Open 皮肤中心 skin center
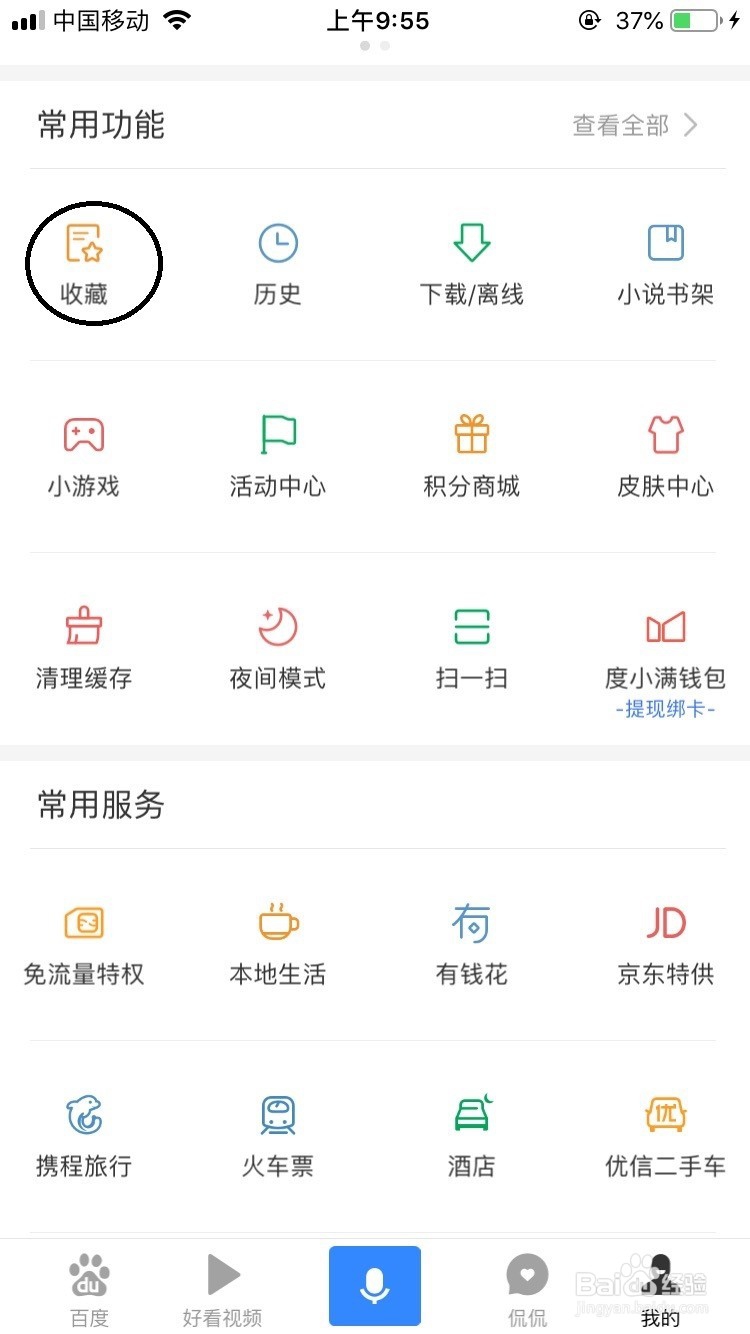 (665, 457)
